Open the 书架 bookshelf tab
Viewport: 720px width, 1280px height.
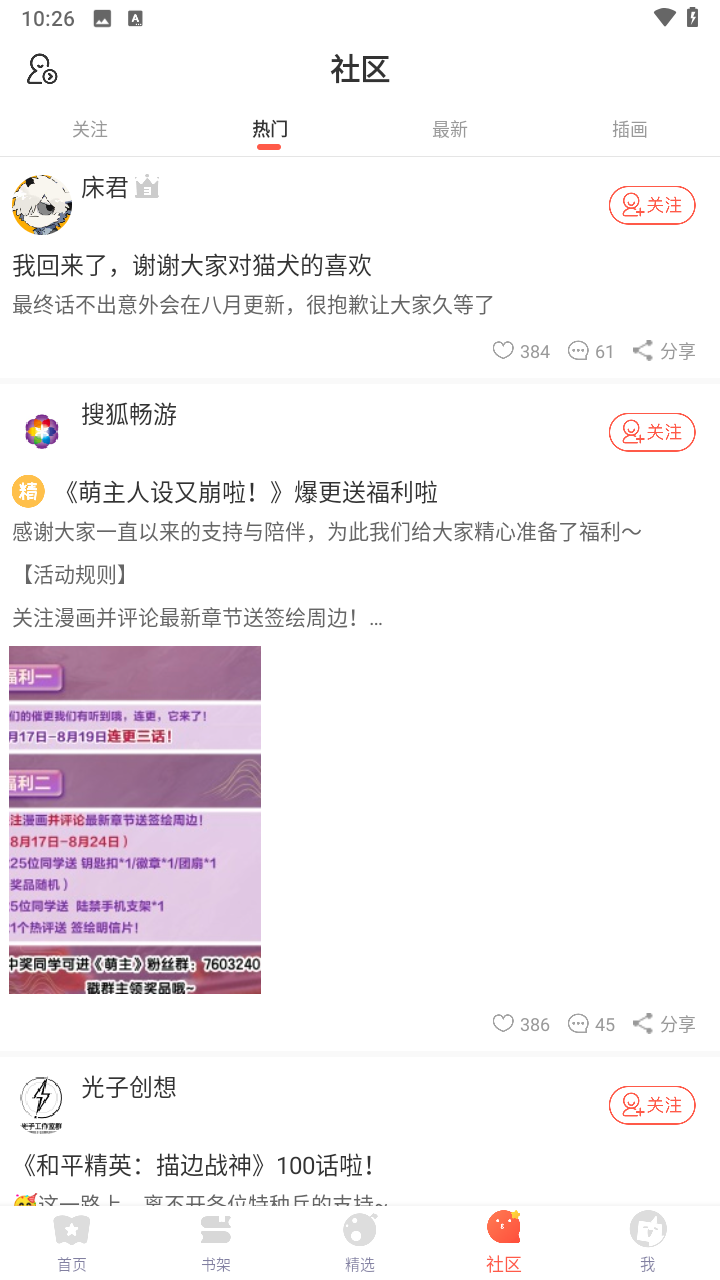216,1242
